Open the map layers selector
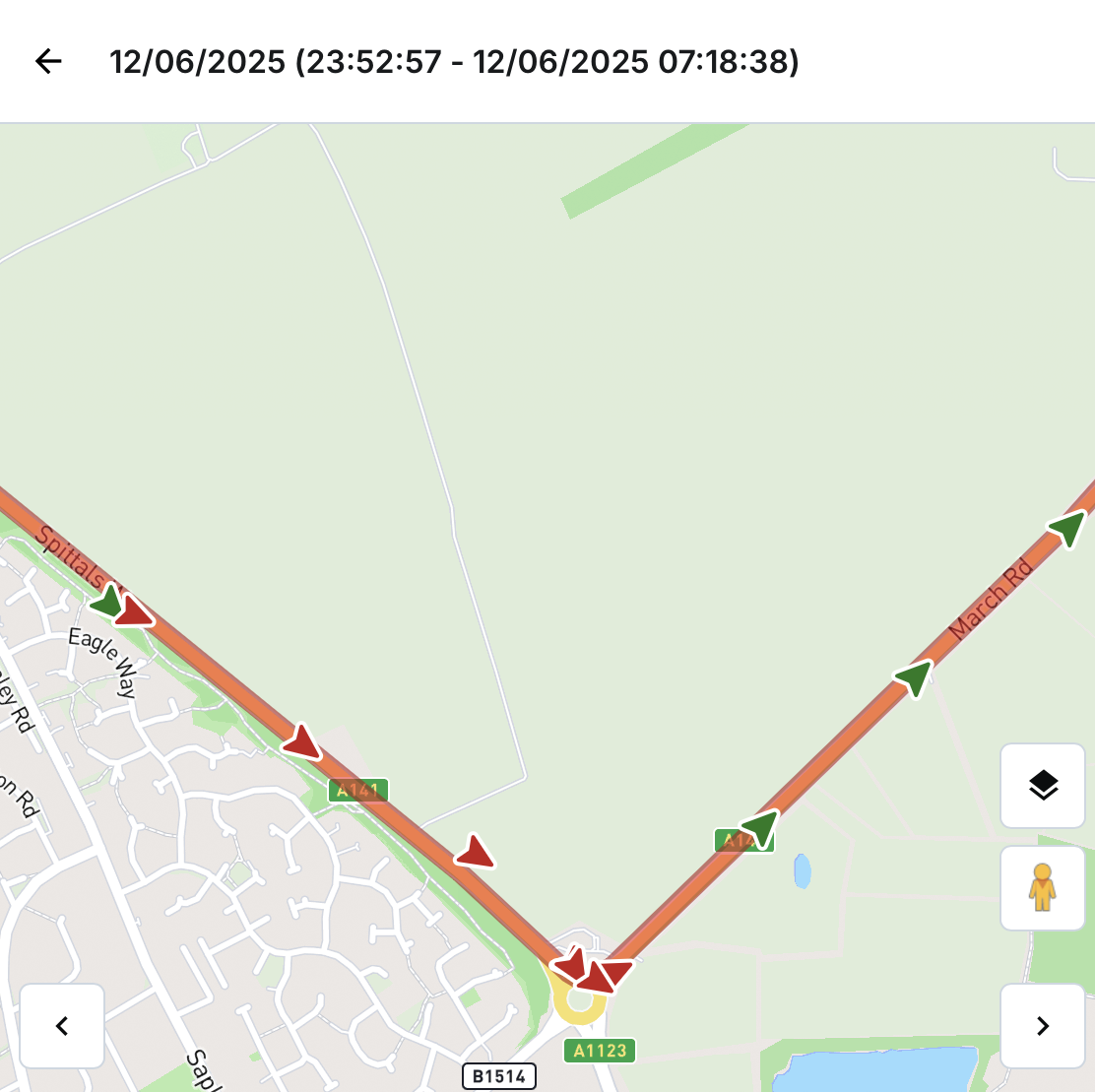The width and height of the screenshot is (1095, 1092). (x=1043, y=786)
